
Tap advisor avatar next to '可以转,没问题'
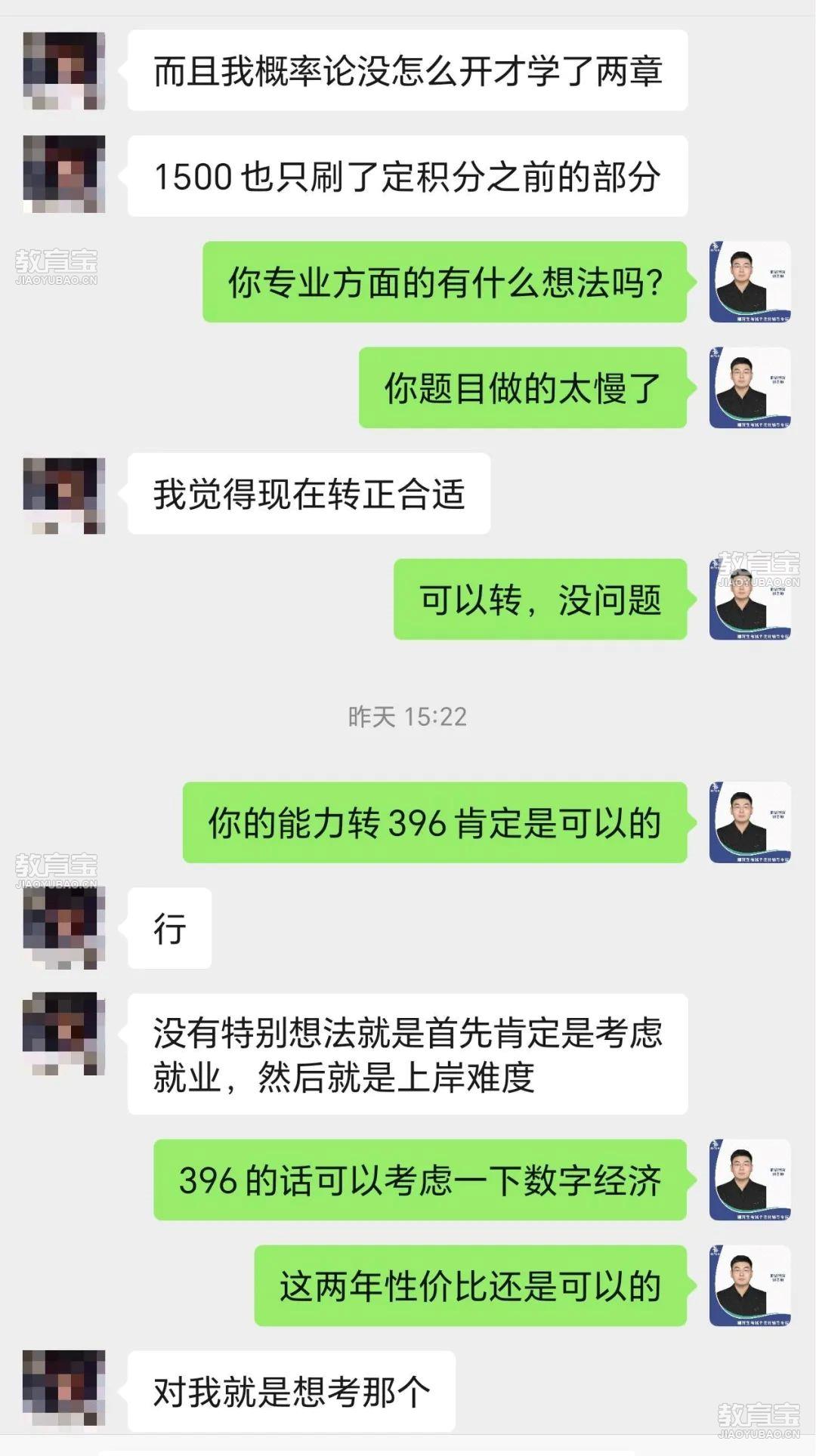tap(750, 600)
